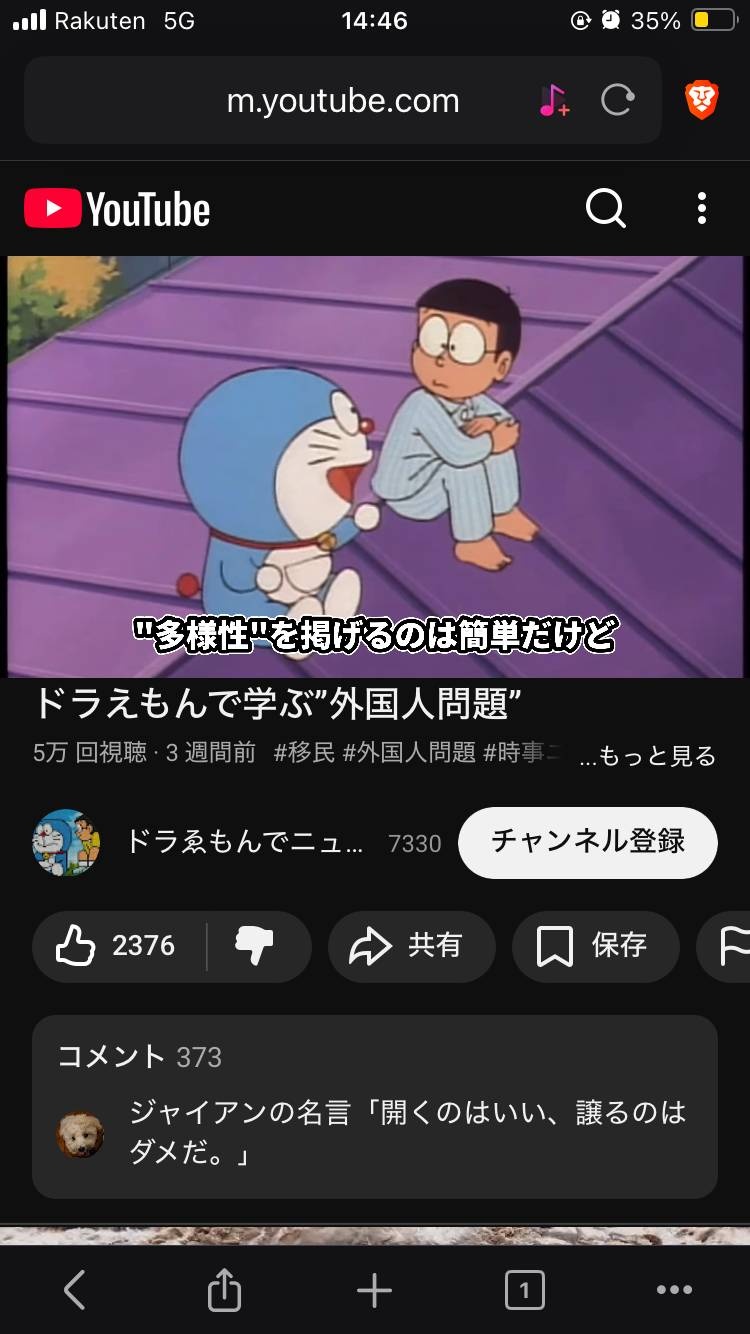750x1334 pixels.
Task: Open YouTube search
Action: pyautogui.click(x=605, y=209)
